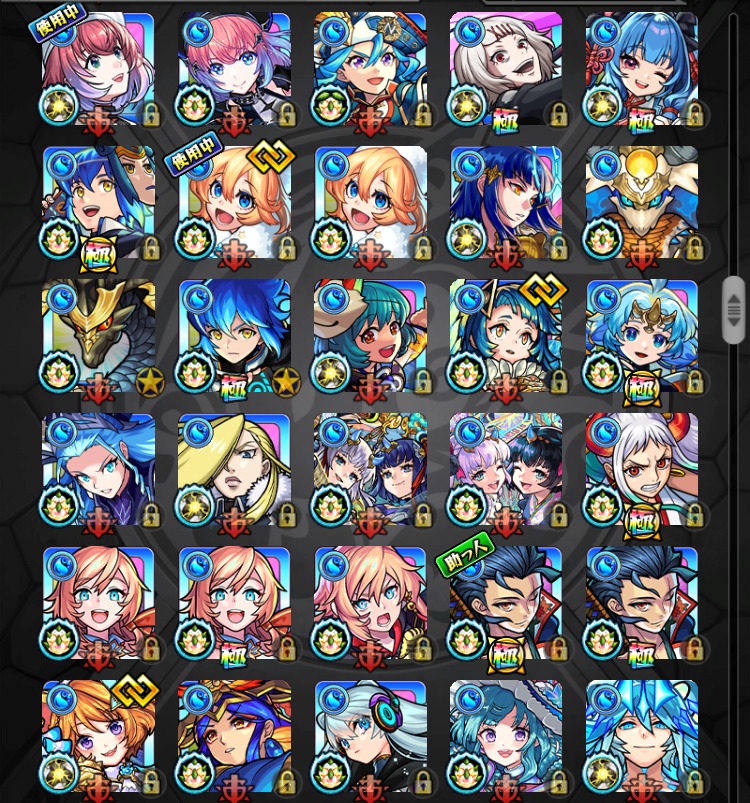Select the winking blue-haired girl with horns
Image resolution: width=750 pixels, height=803 pixels.
click(x=641, y=68)
